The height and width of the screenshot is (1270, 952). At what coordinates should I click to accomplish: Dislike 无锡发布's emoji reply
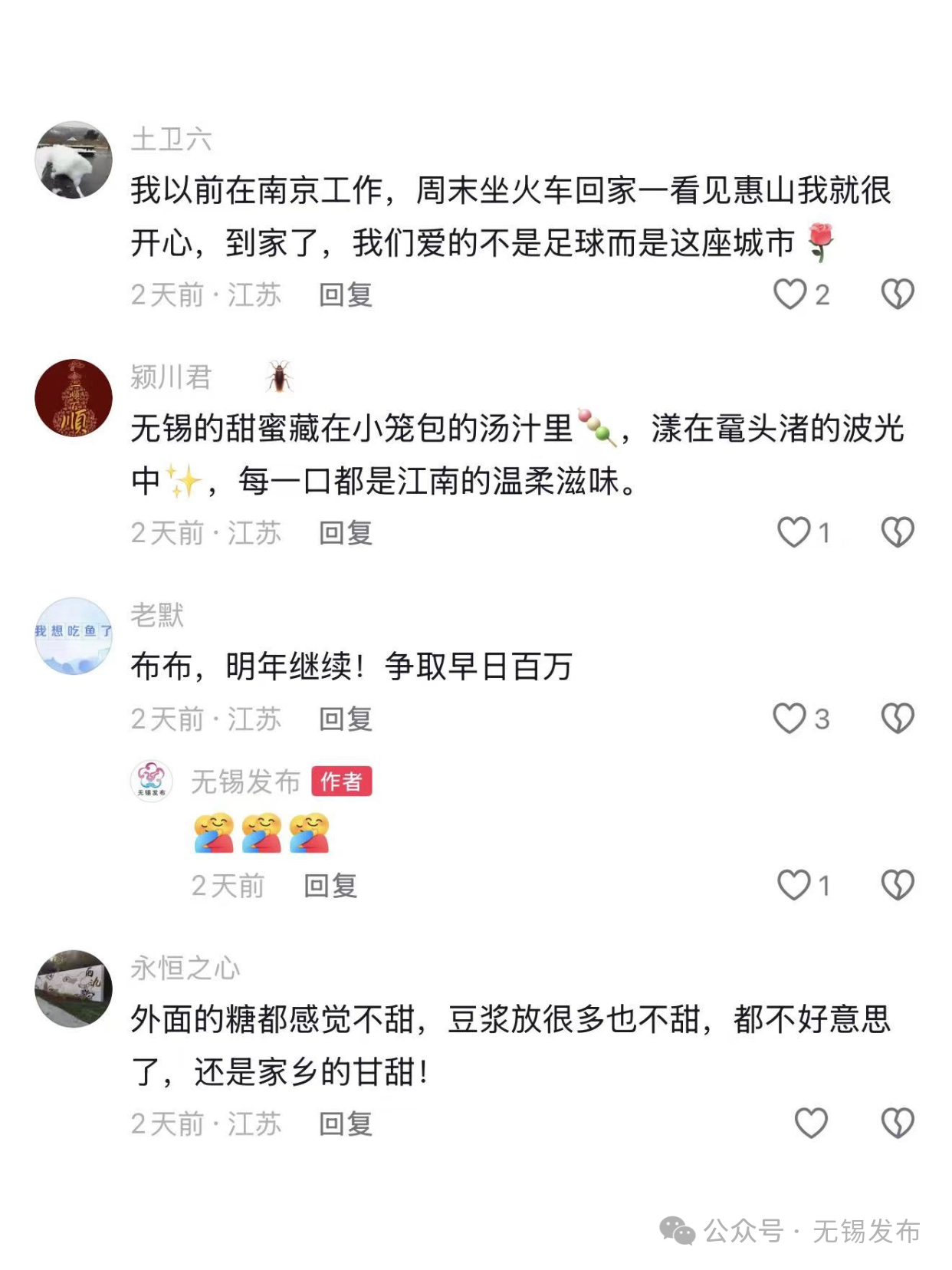point(897,885)
